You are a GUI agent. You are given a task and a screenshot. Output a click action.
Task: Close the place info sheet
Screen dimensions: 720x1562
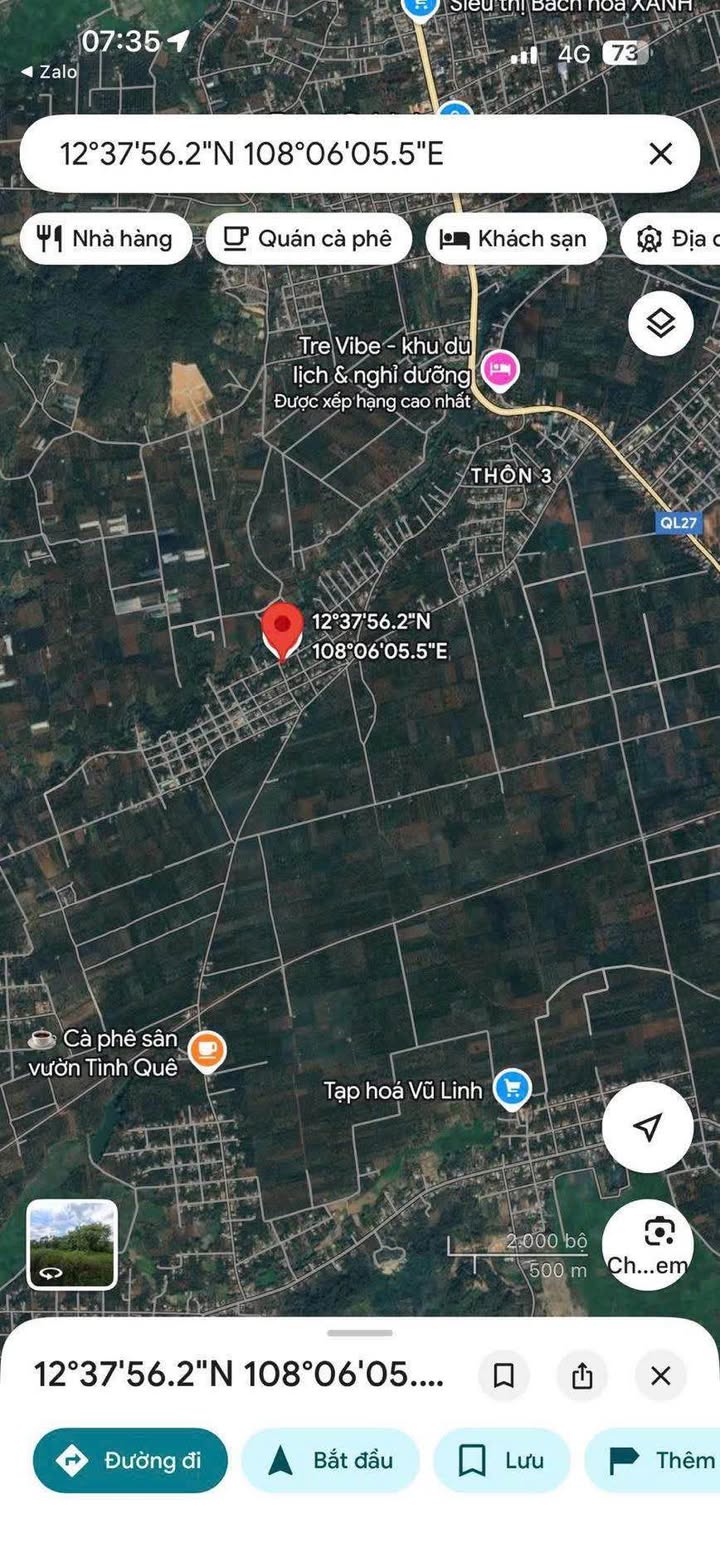pyautogui.click(x=660, y=1376)
